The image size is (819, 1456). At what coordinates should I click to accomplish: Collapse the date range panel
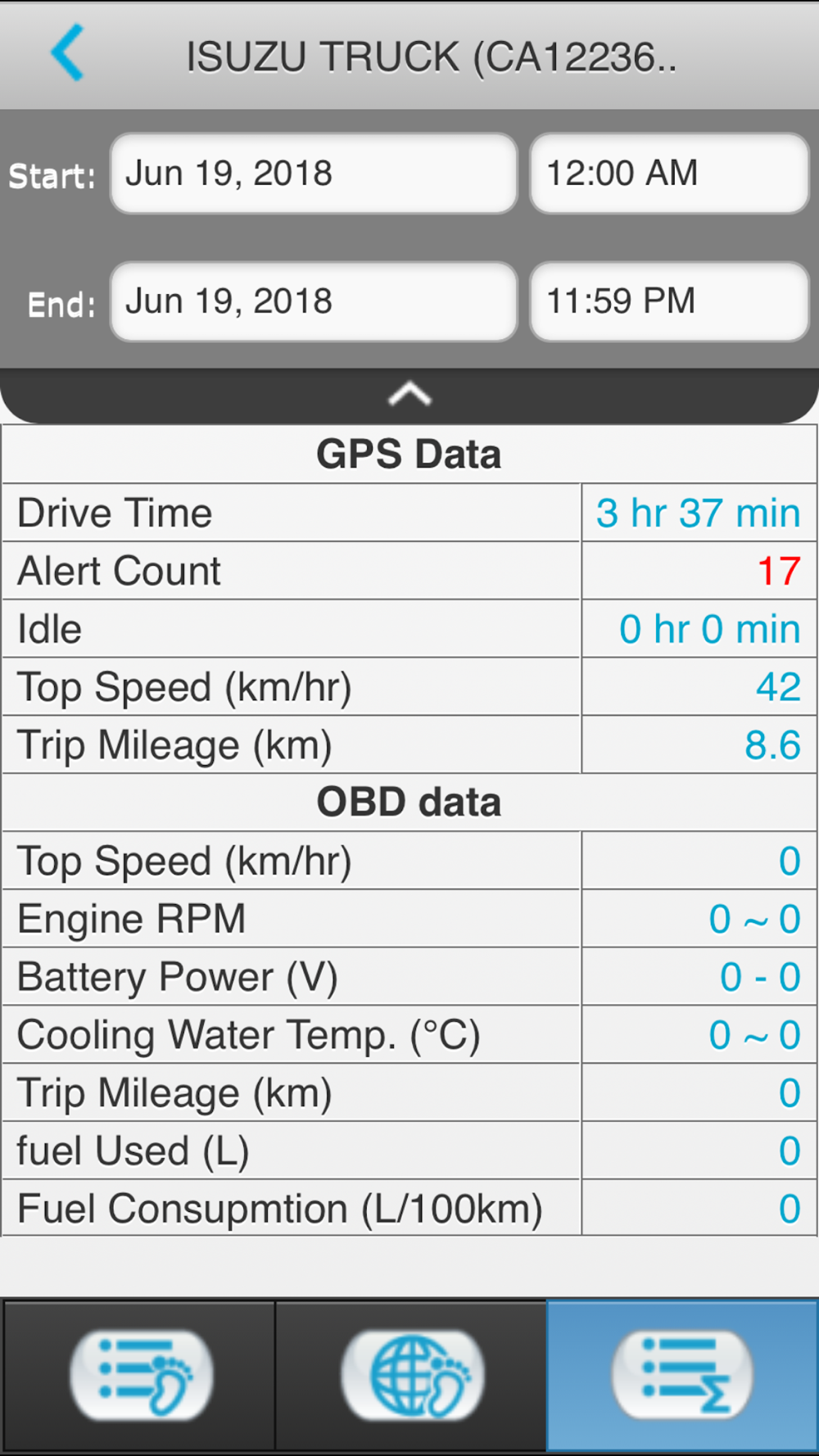[x=409, y=396]
